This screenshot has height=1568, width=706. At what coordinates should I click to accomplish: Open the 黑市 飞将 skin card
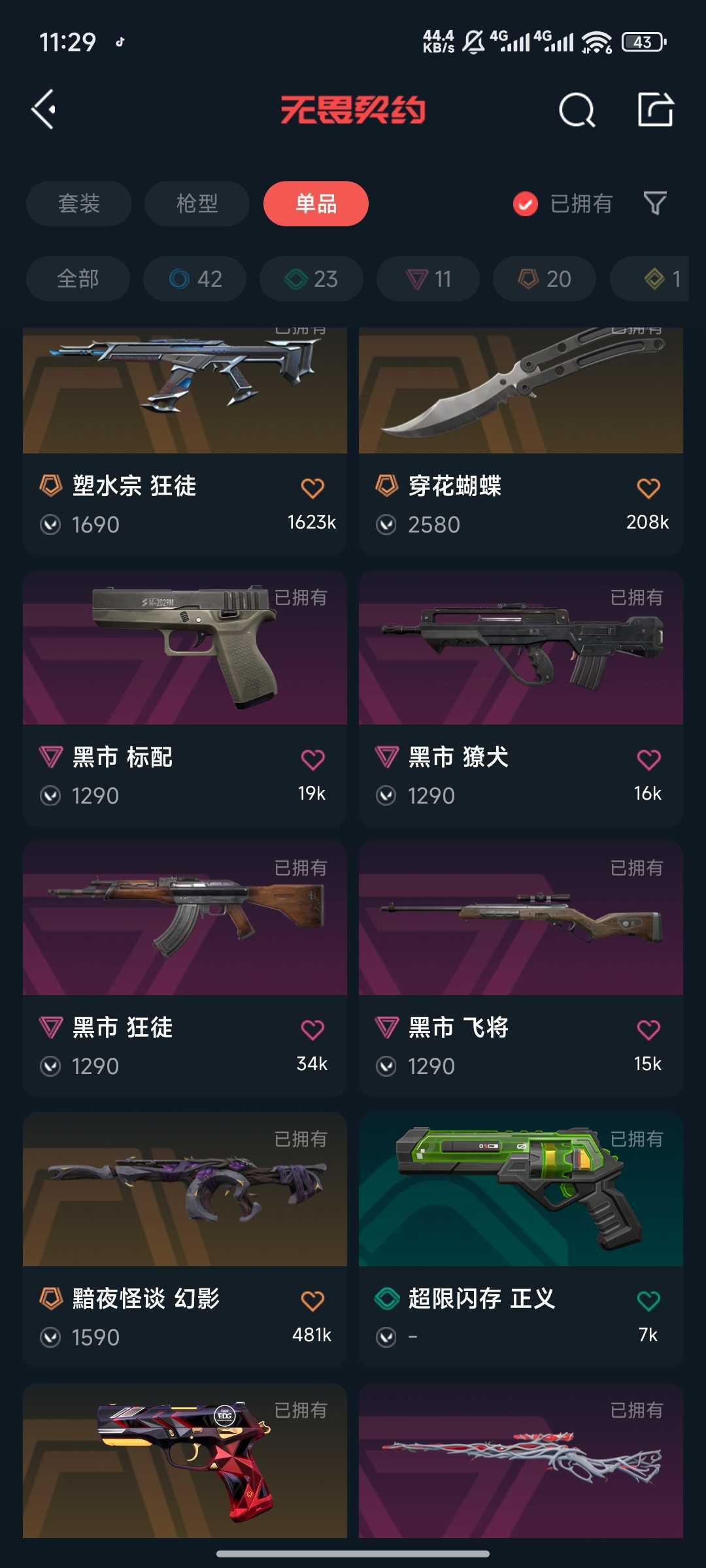point(521,970)
